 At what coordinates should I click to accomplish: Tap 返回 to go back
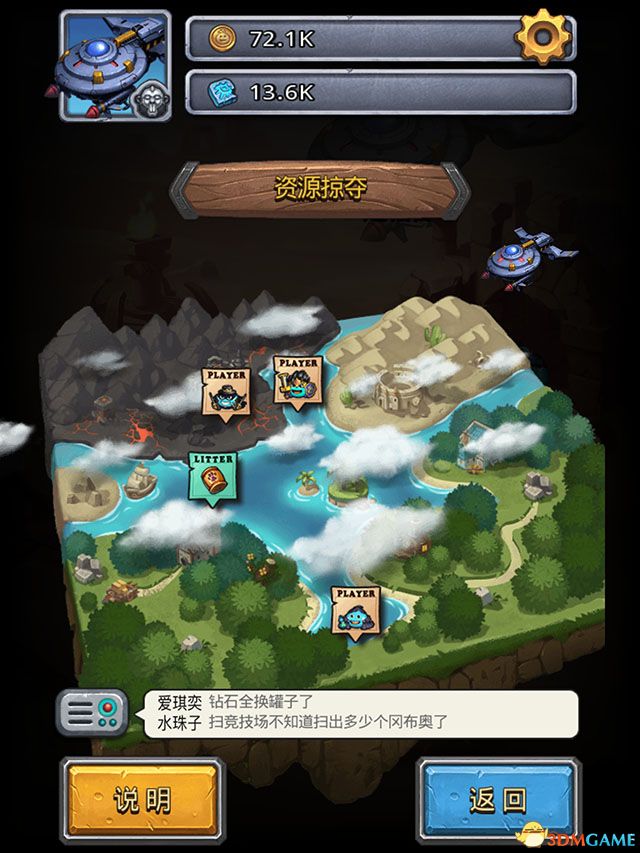pyautogui.click(x=497, y=799)
